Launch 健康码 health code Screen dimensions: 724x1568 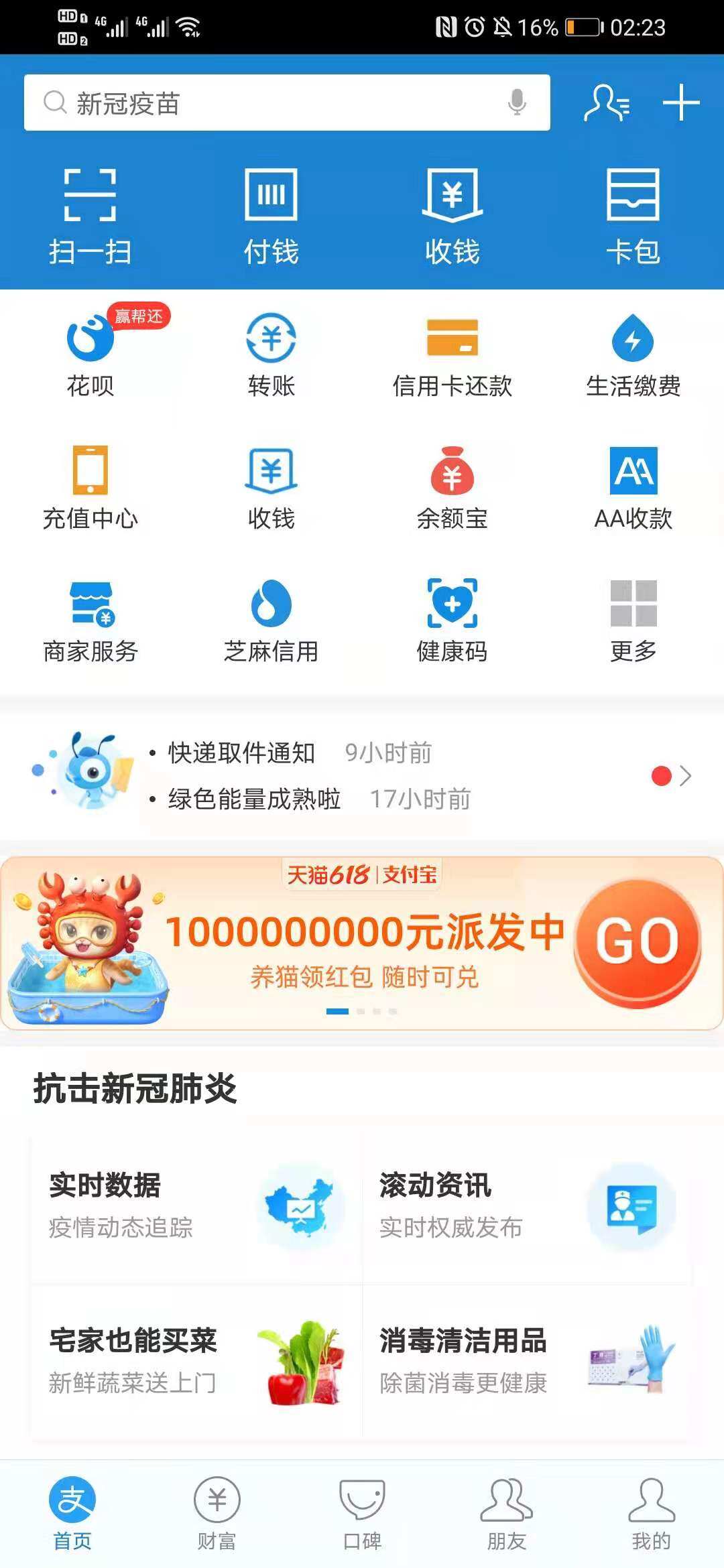coord(452,620)
